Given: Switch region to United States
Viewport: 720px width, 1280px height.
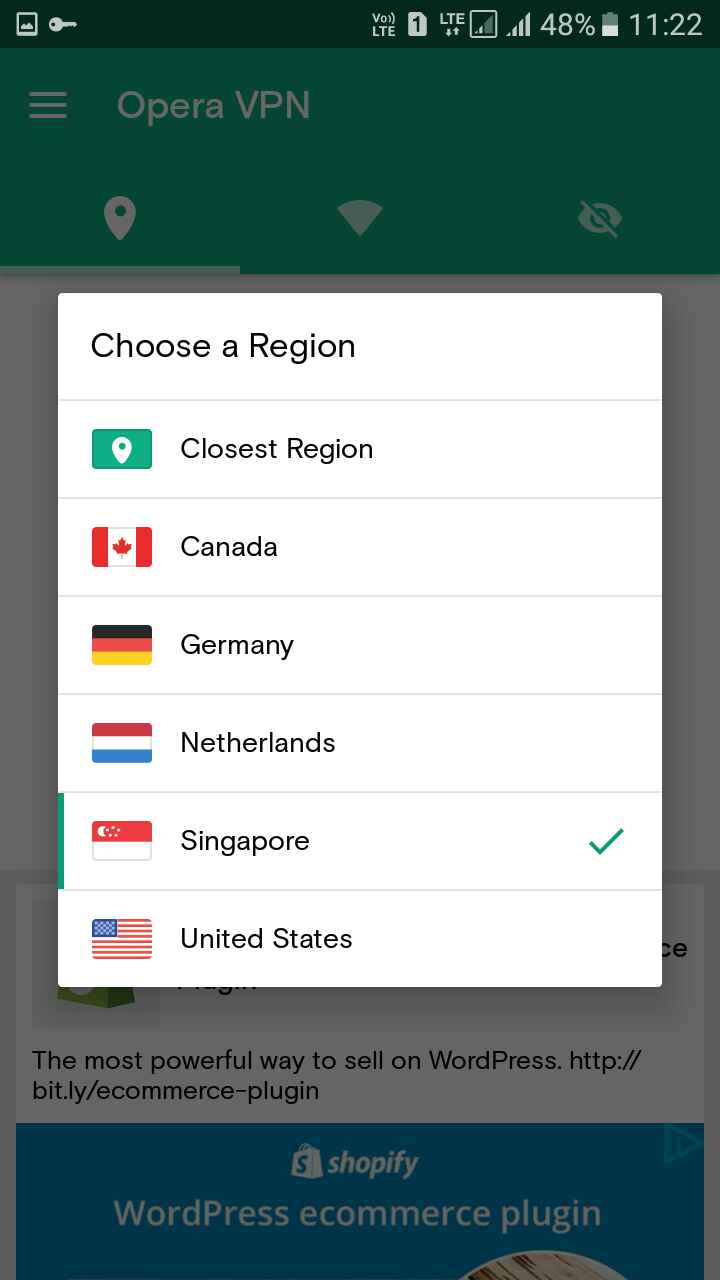Looking at the screenshot, I should (360, 939).
